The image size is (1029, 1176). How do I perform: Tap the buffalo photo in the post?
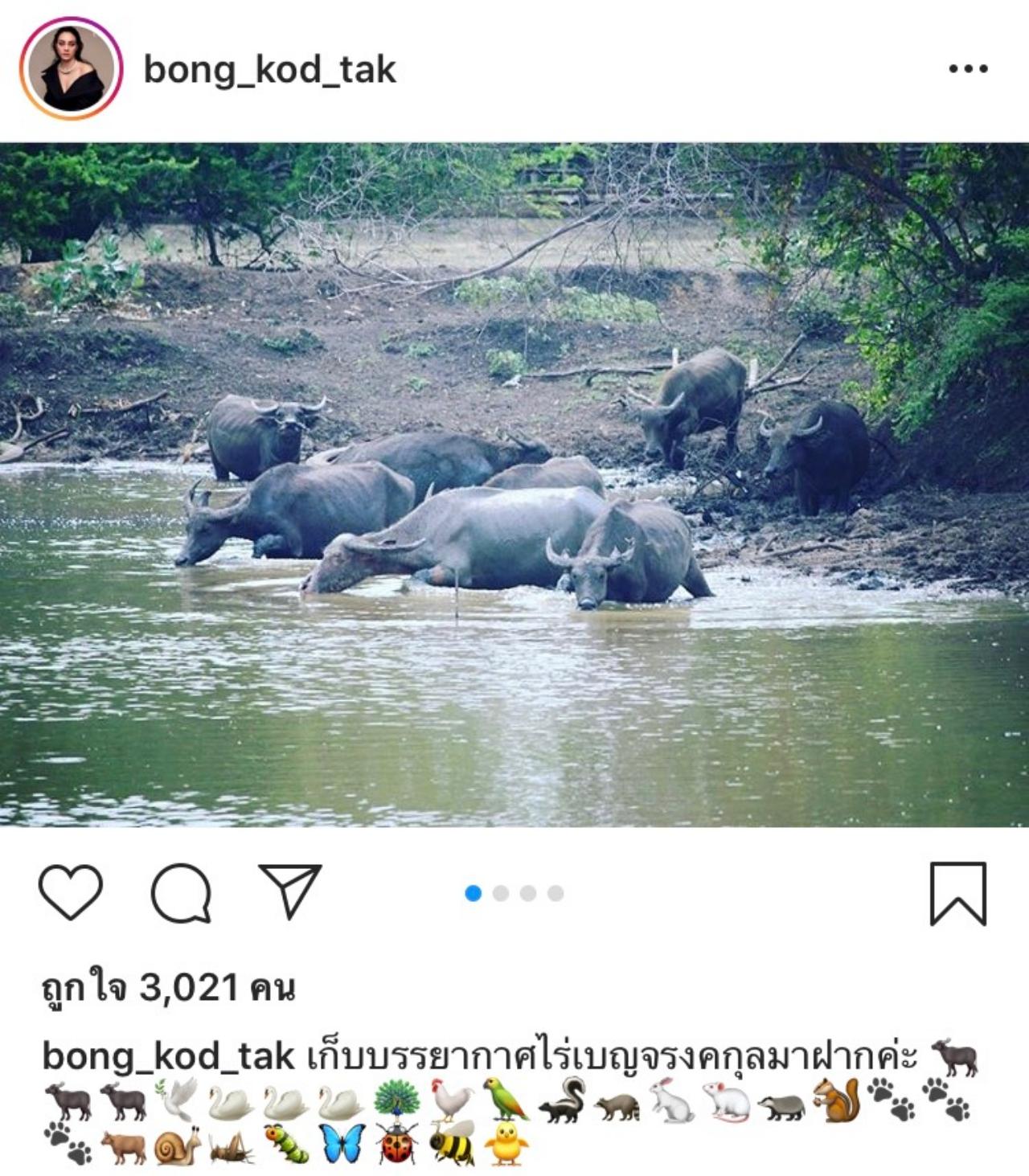(x=514, y=485)
